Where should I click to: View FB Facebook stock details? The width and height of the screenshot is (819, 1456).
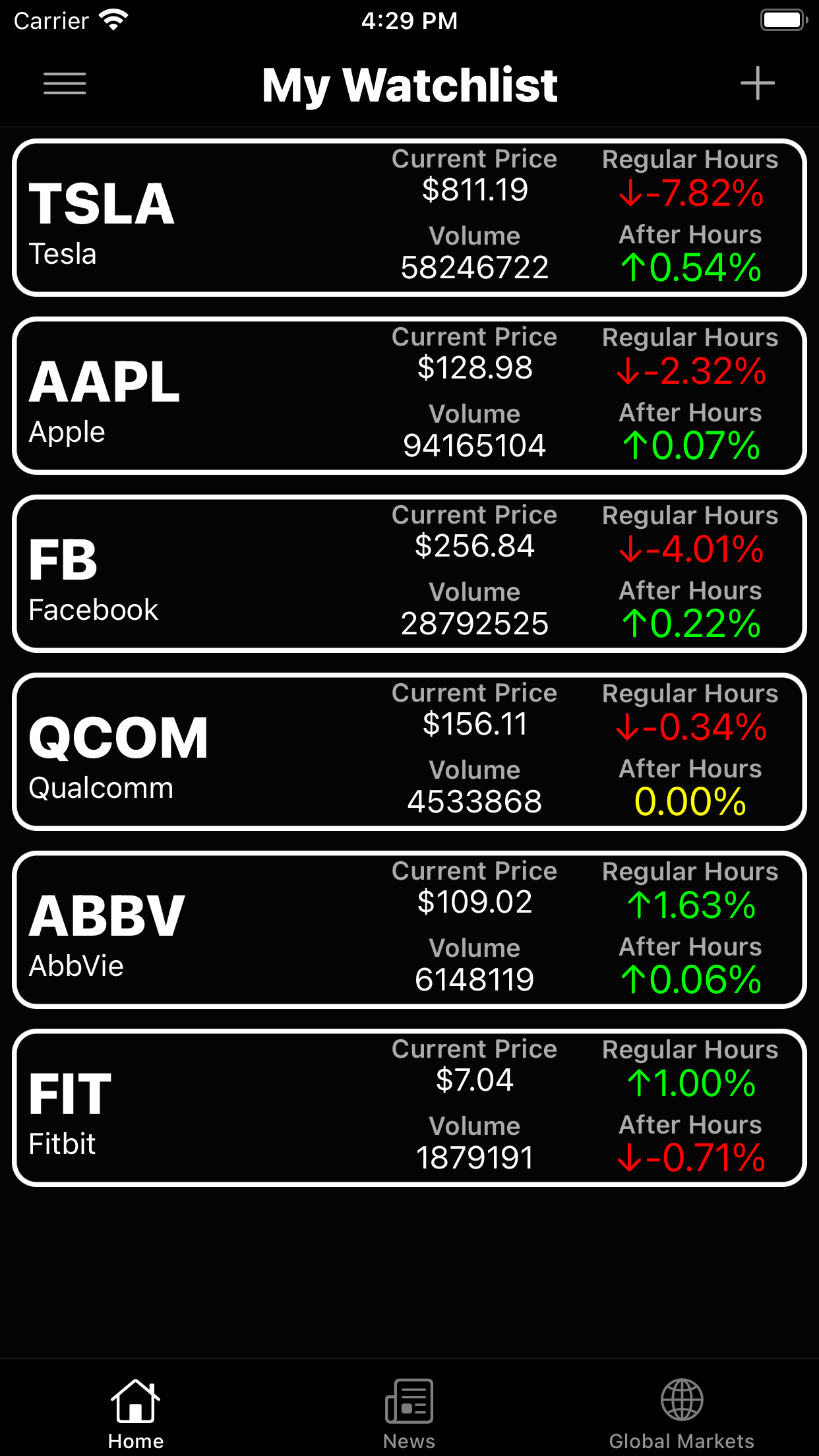pos(409,574)
